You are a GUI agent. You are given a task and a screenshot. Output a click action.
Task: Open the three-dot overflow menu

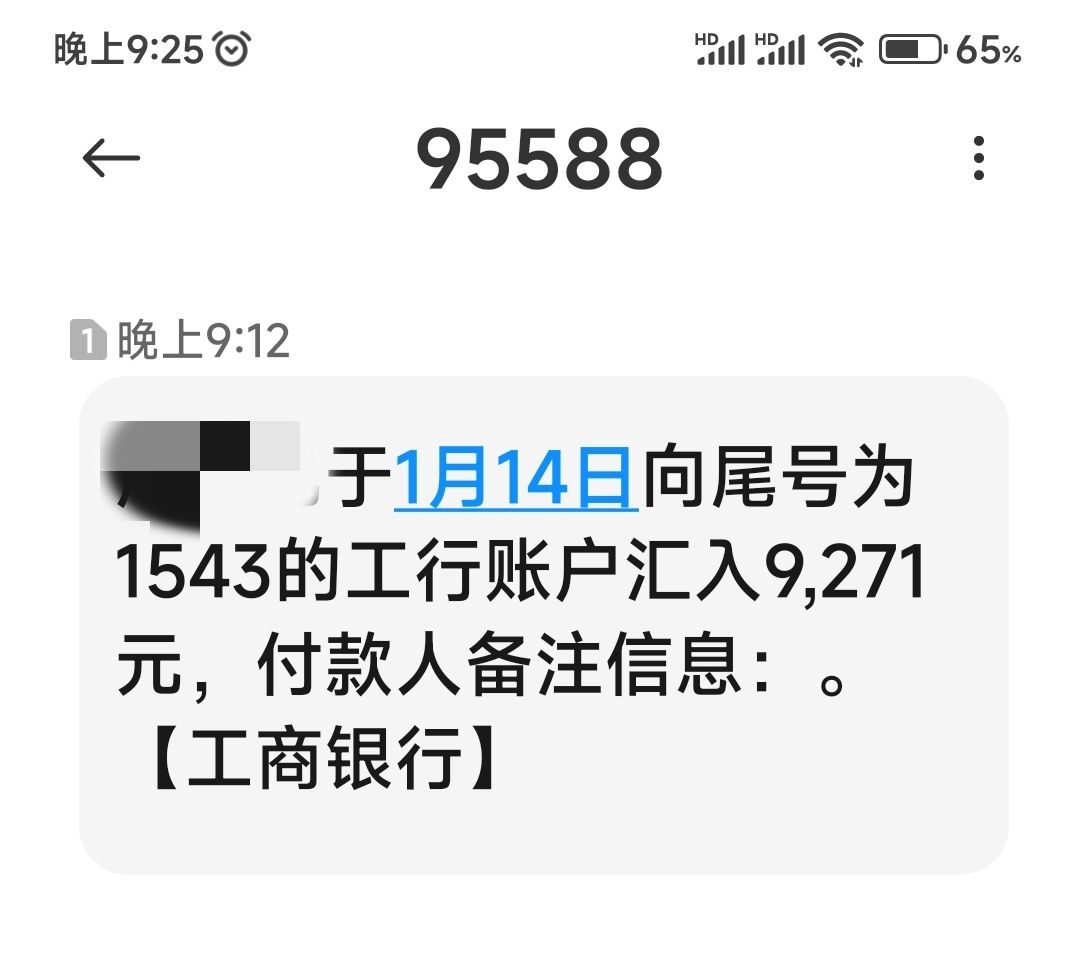pyautogui.click(x=978, y=158)
